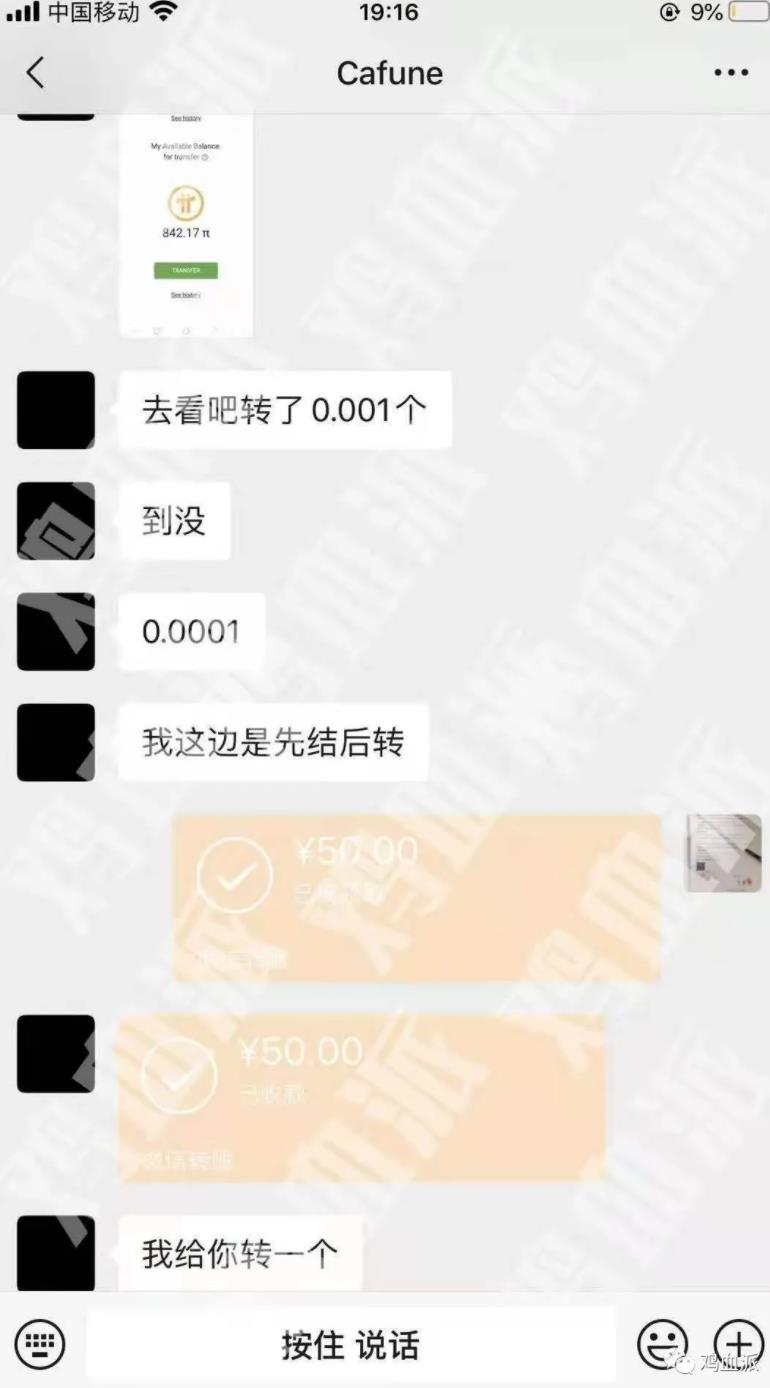770x1388 pixels.
Task: Open the sent ¥50.00 transfer card
Action: [x=416, y=897]
